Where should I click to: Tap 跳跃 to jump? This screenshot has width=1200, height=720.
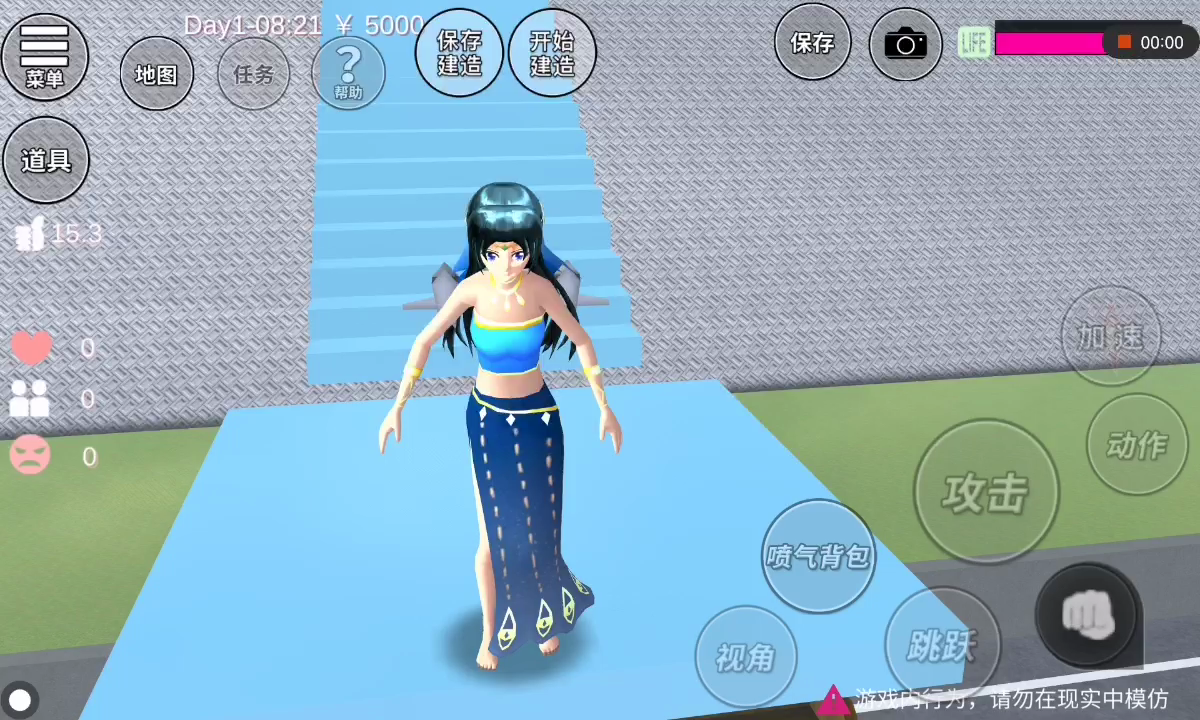point(941,645)
